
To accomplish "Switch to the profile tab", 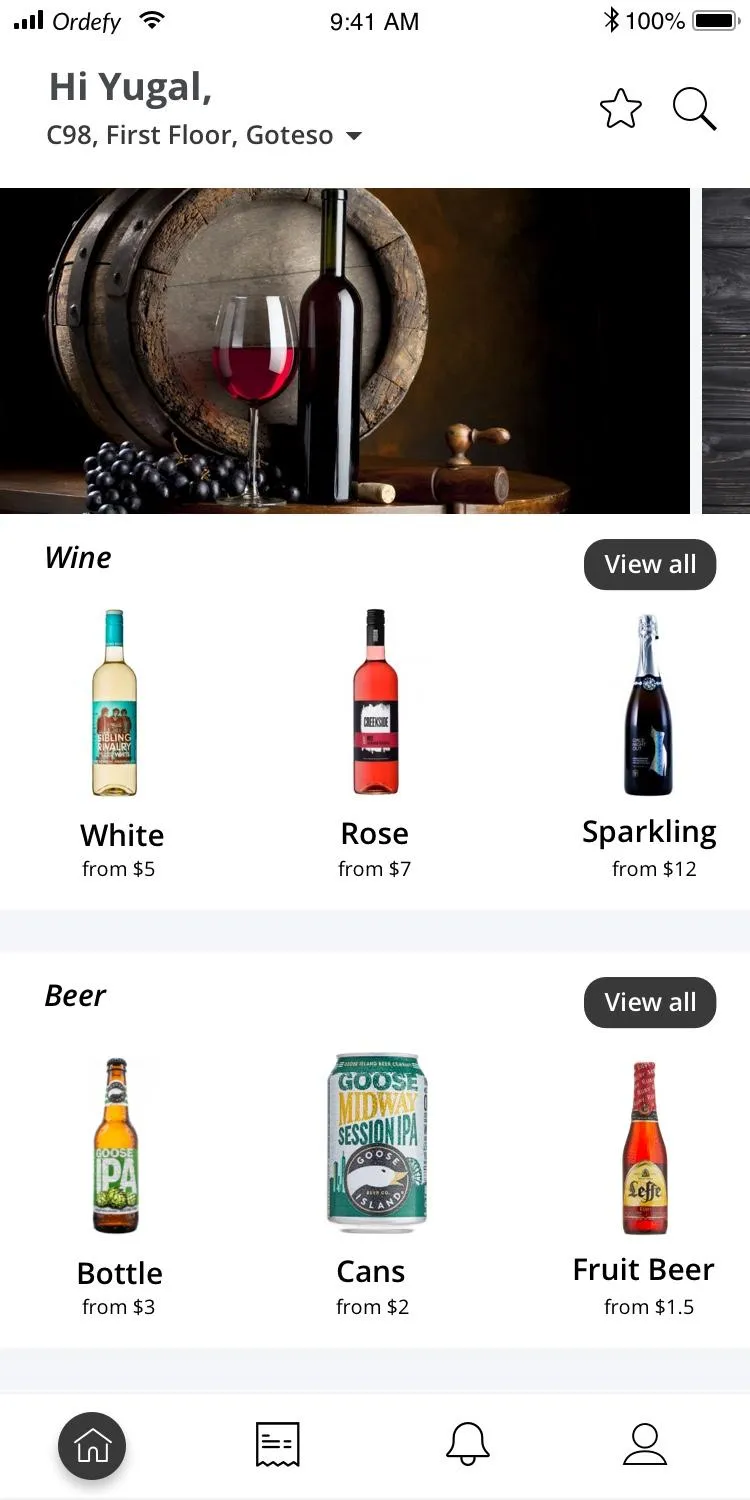I will (645, 1445).
